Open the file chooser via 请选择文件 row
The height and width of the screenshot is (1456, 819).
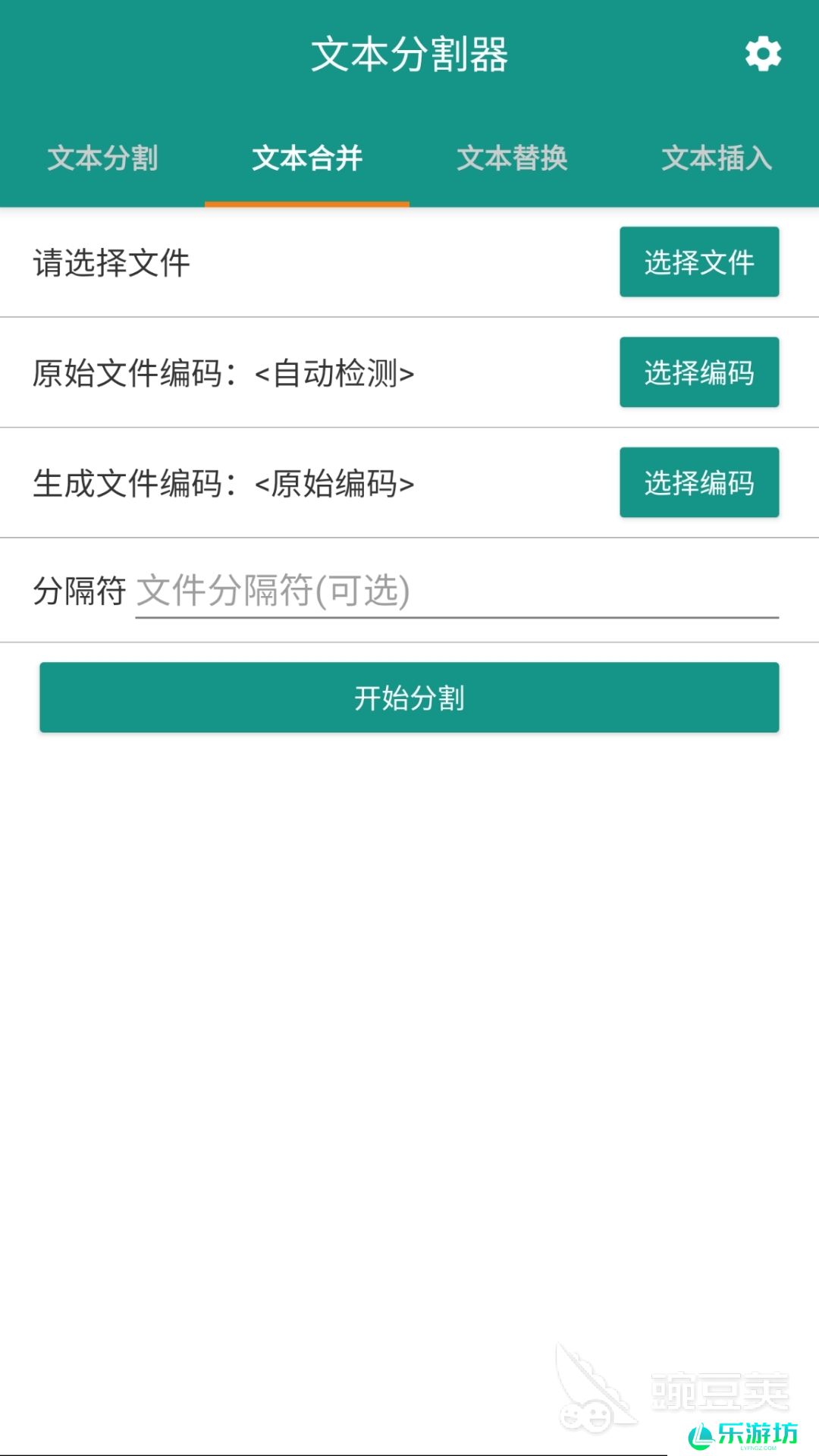tap(110, 264)
